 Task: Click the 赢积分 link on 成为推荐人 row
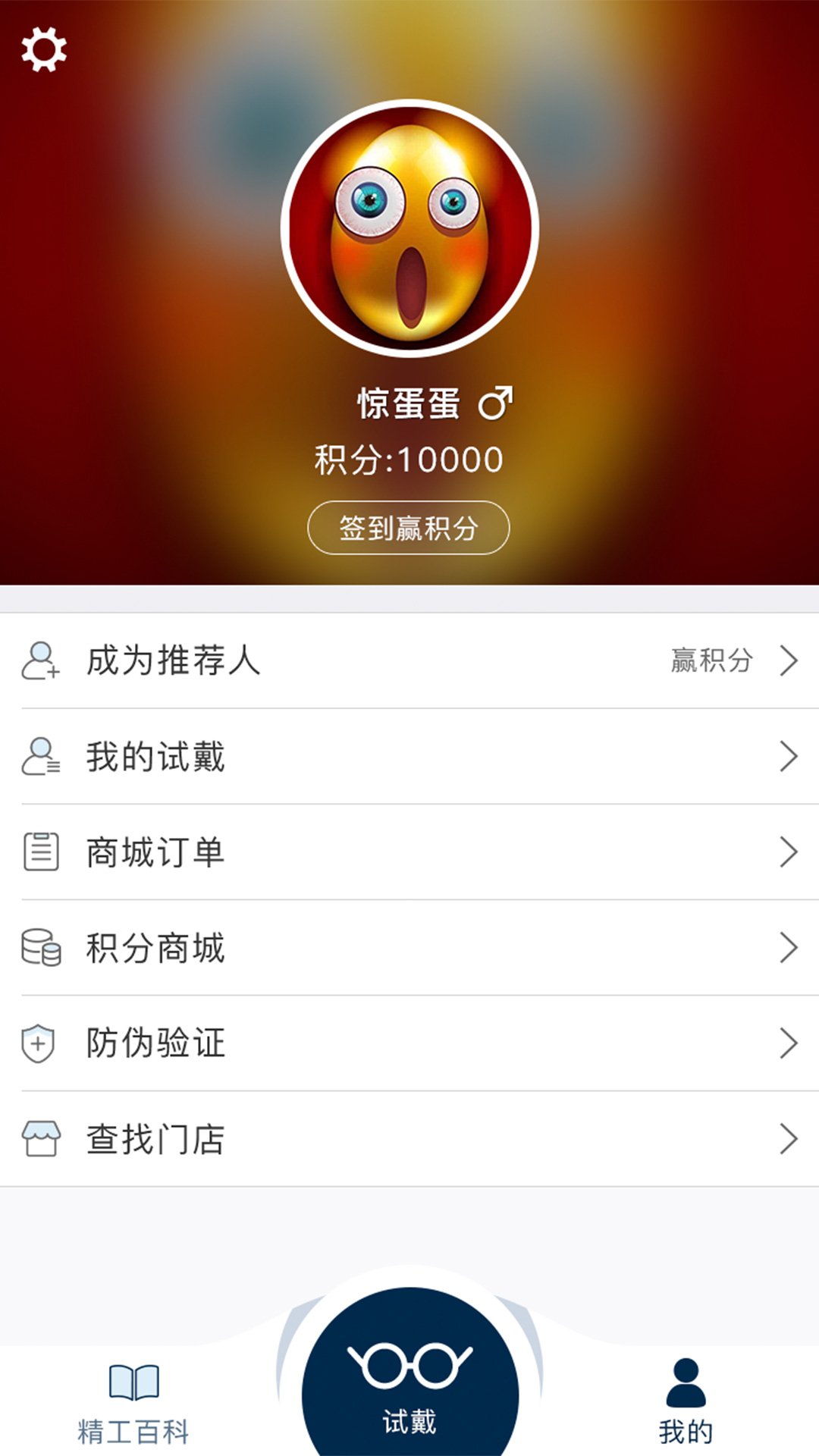pos(711,661)
